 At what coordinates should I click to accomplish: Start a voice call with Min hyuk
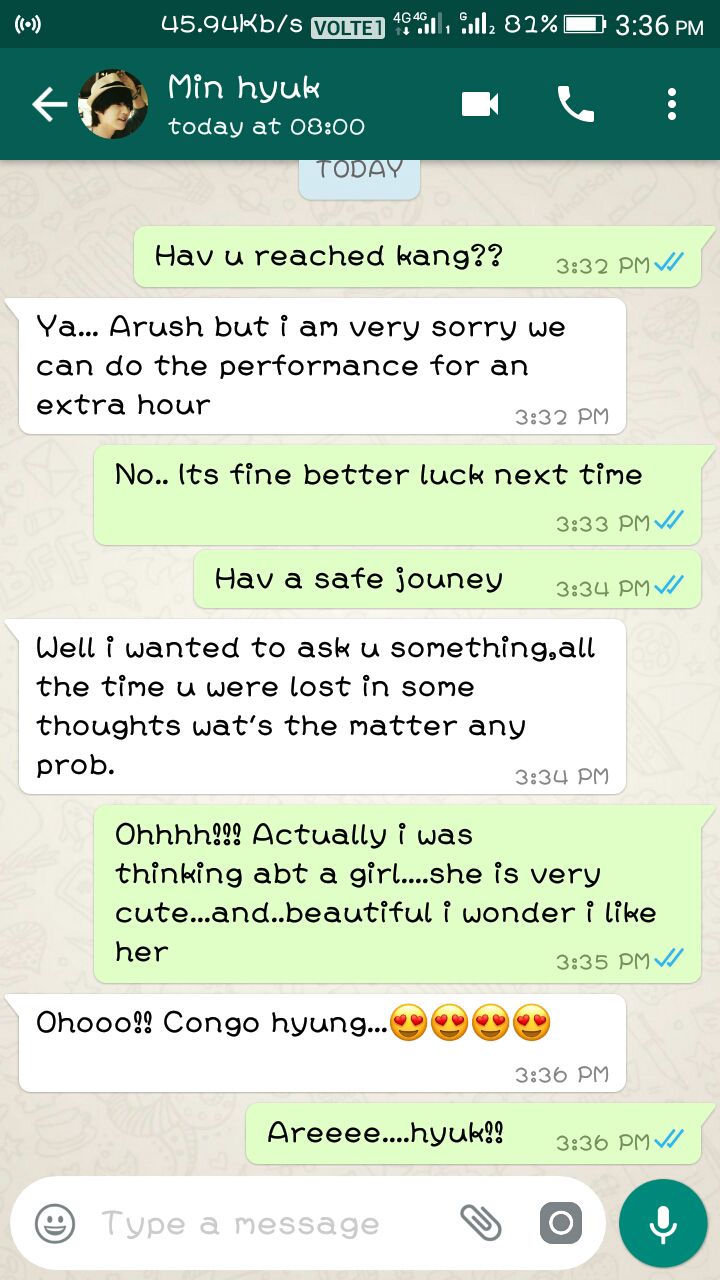576,104
